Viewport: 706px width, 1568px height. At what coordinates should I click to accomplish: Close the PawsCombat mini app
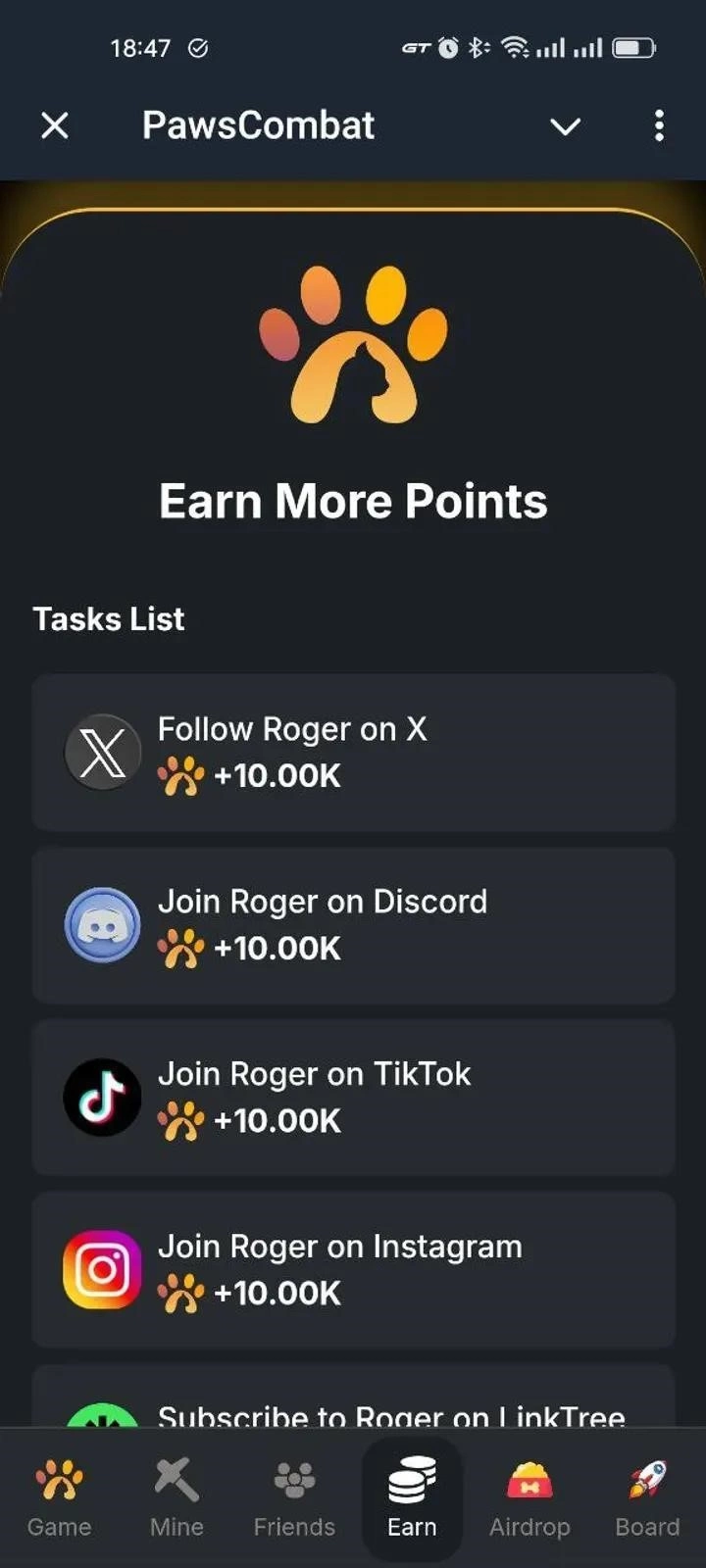pos(55,125)
